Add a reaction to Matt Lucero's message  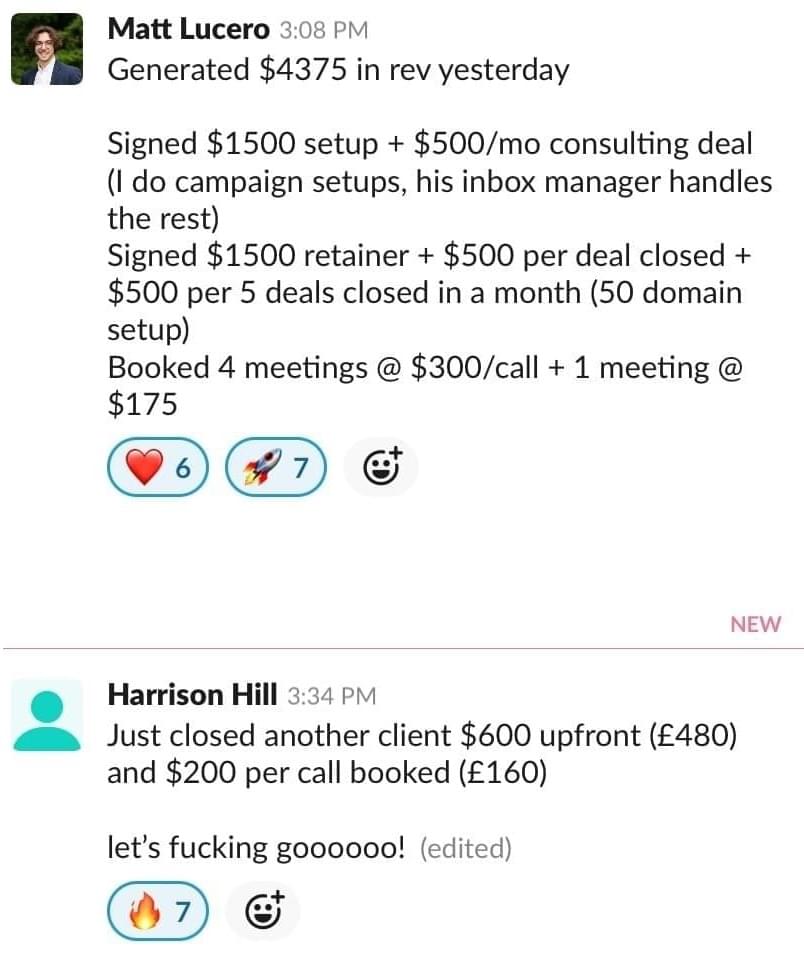(x=381, y=467)
